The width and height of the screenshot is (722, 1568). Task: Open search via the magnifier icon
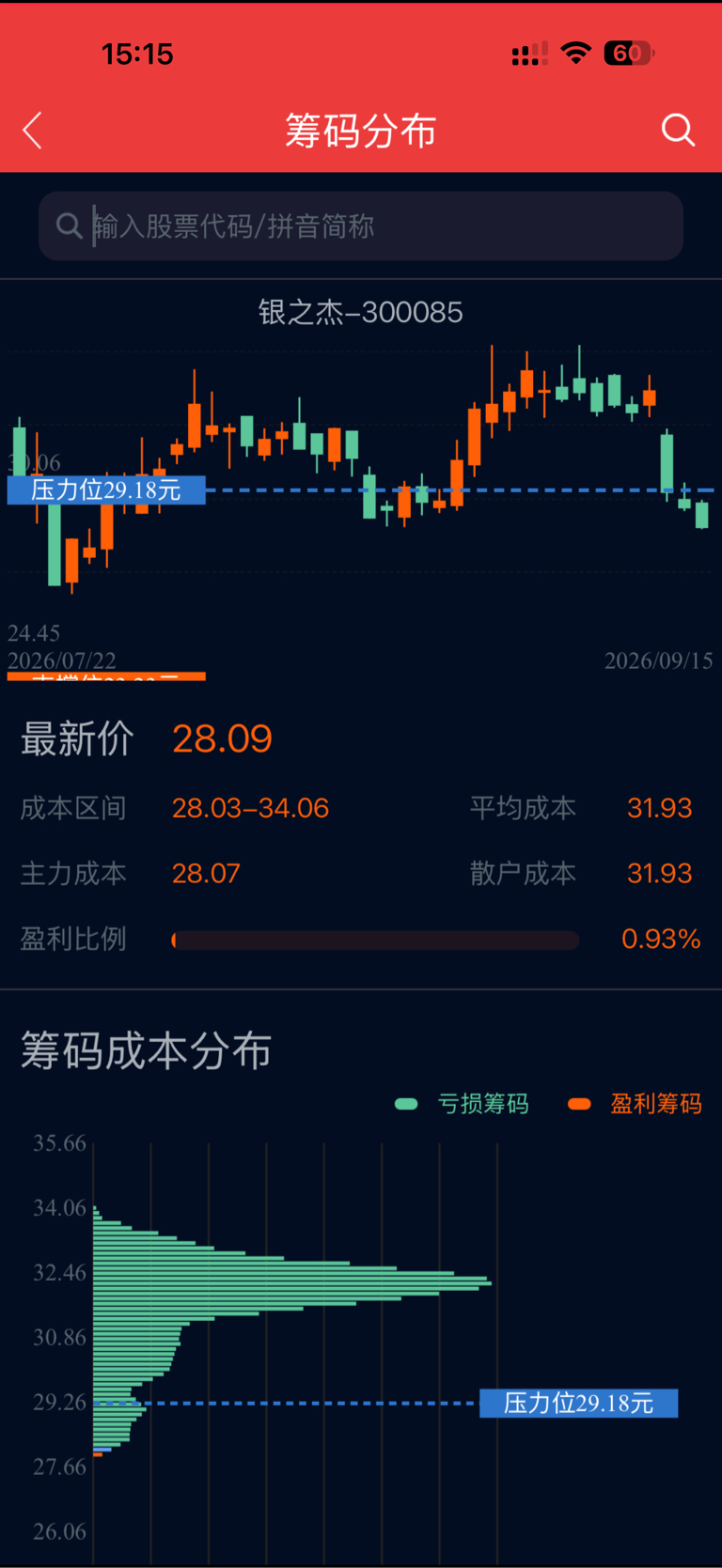click(x=678, y=131)
